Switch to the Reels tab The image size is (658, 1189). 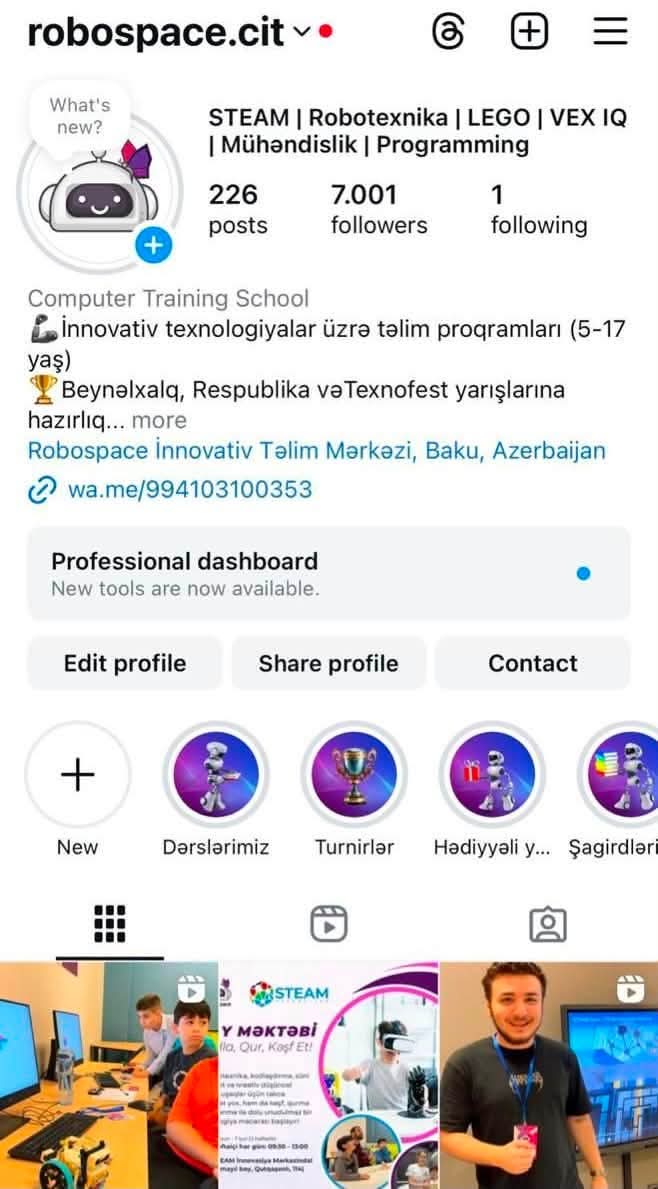(328, 924)
